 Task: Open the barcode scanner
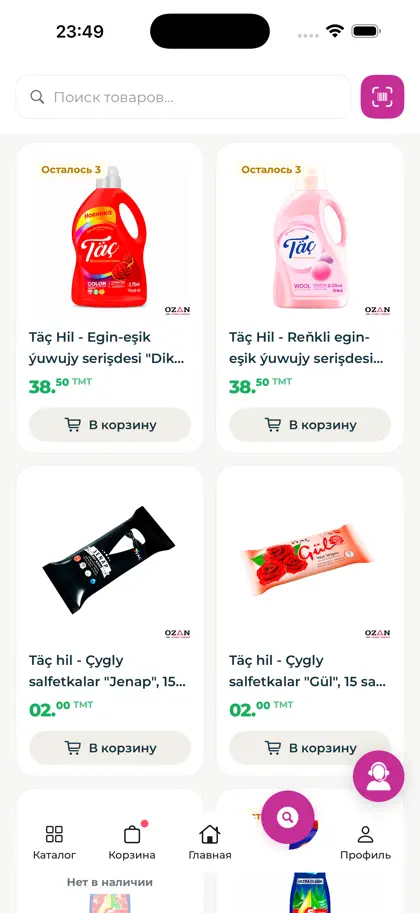tap(382, 97)
